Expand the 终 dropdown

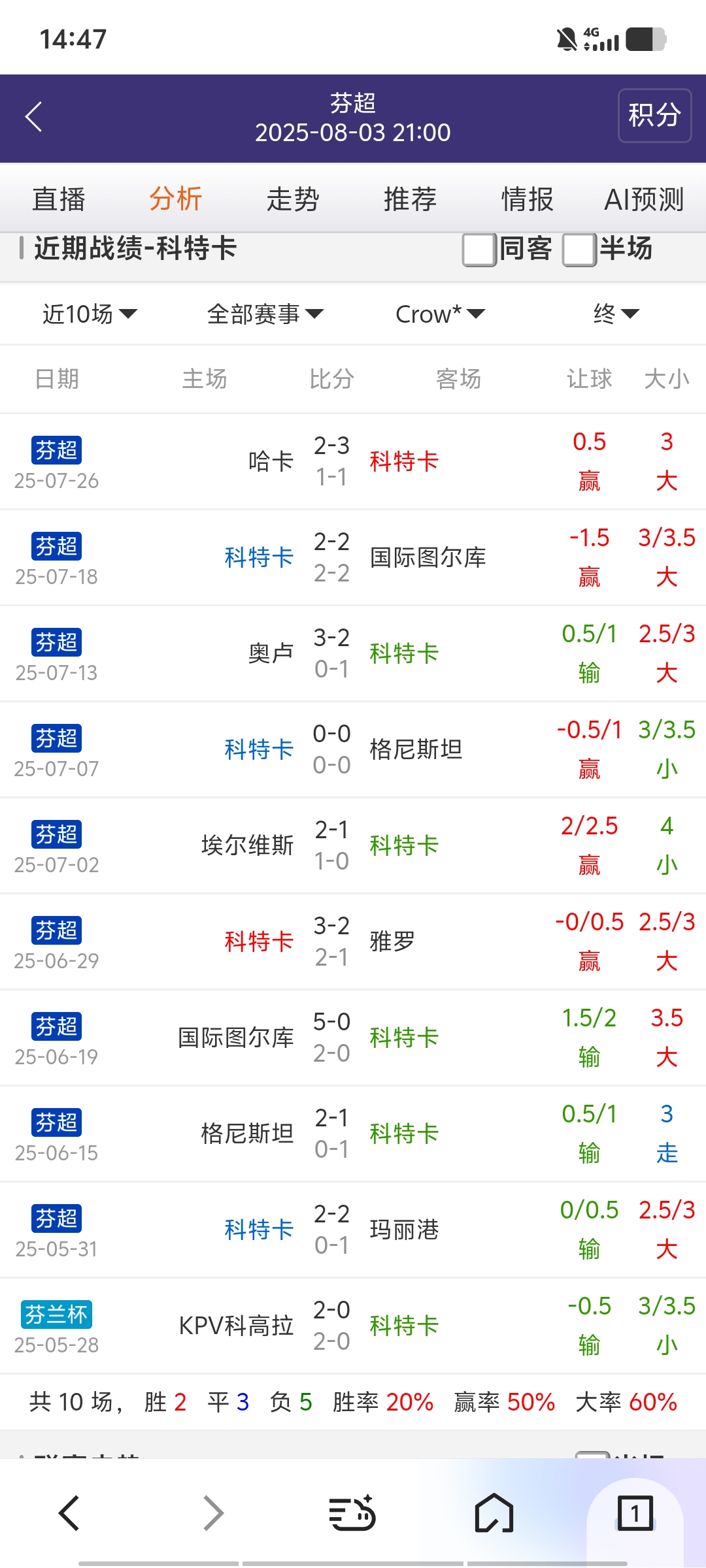coord(615,314)
